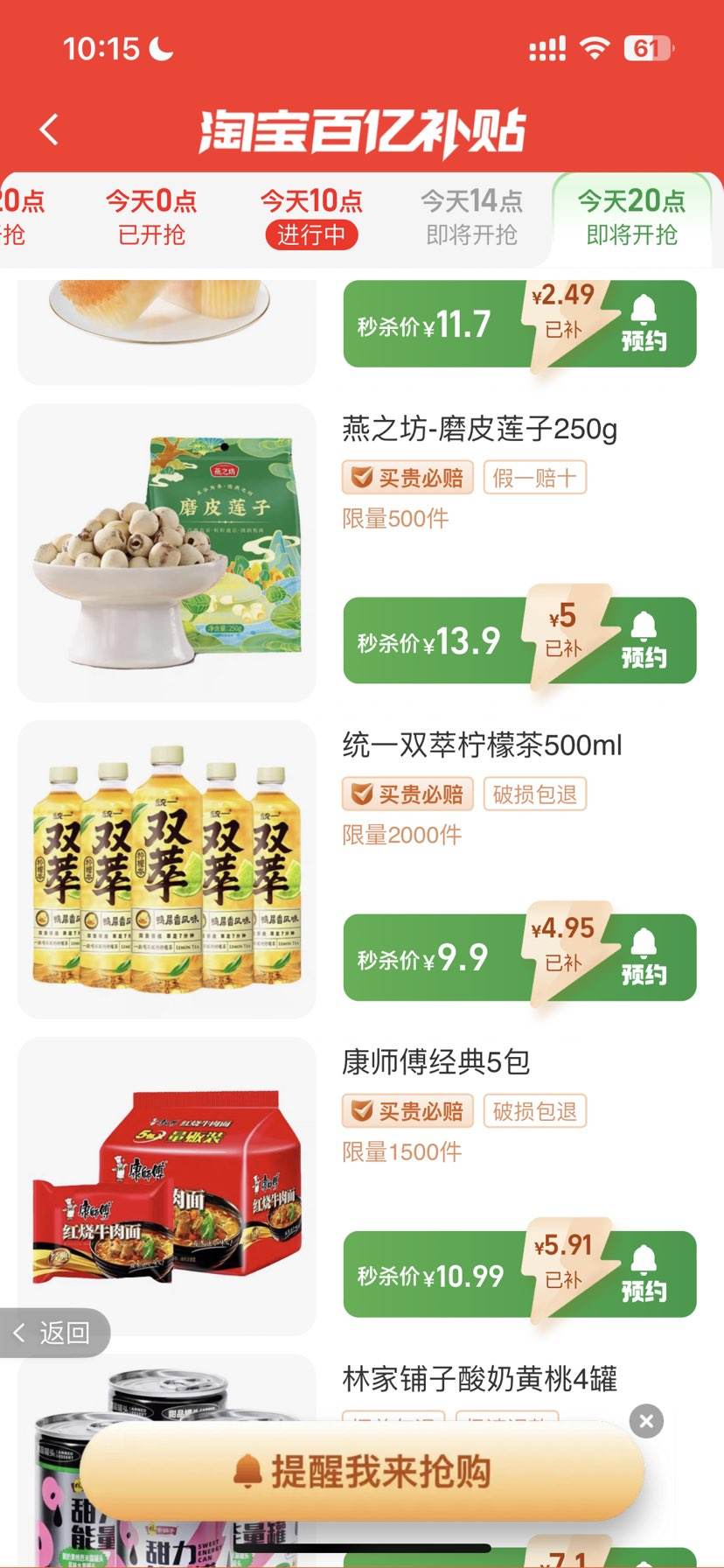Switch to the 今天20点 即将开抢 tab
The image size is (724, 1568).
631,217
